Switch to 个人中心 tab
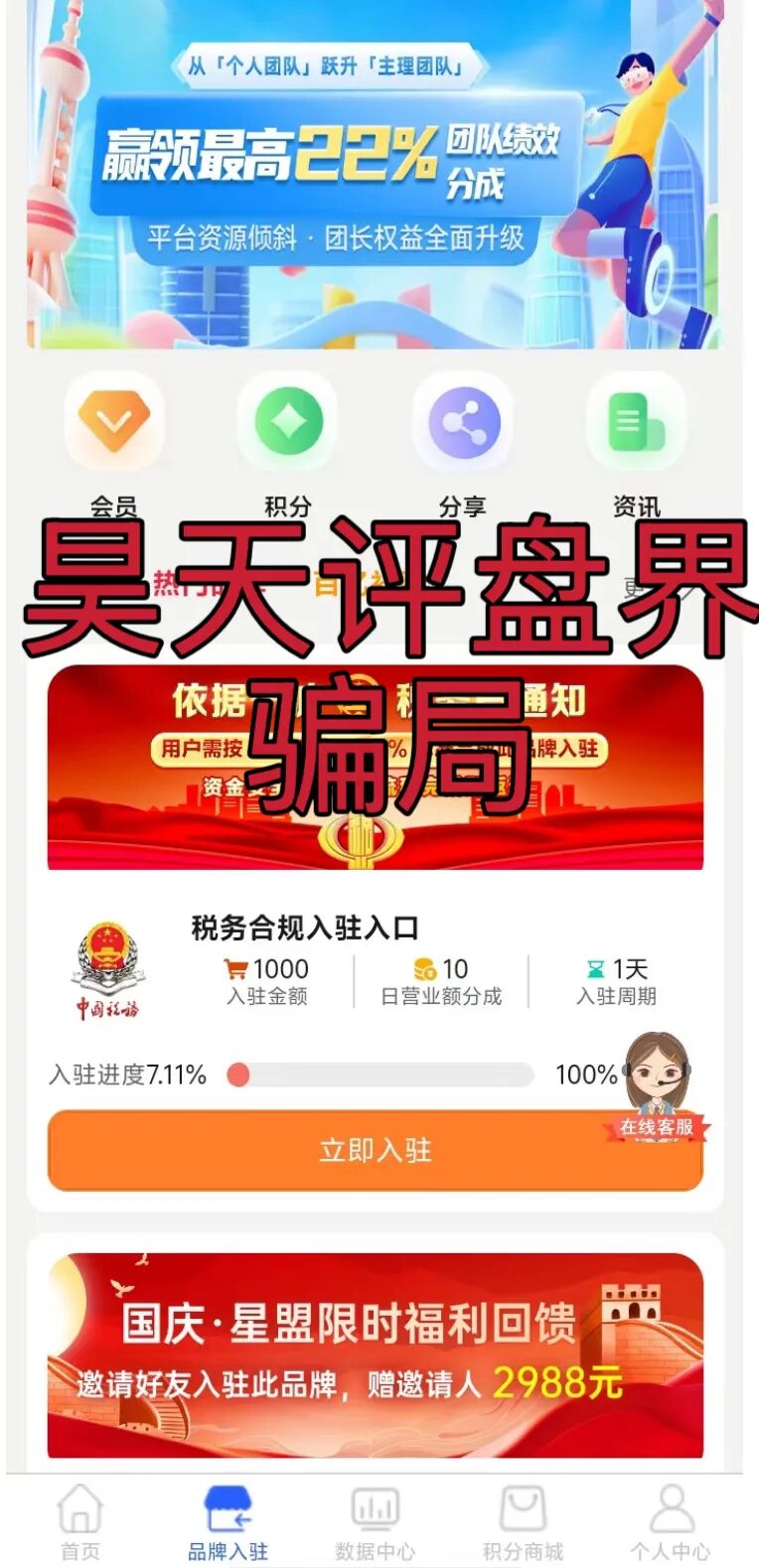The width and height of the screenshot is (759, 1568). 671,1522
